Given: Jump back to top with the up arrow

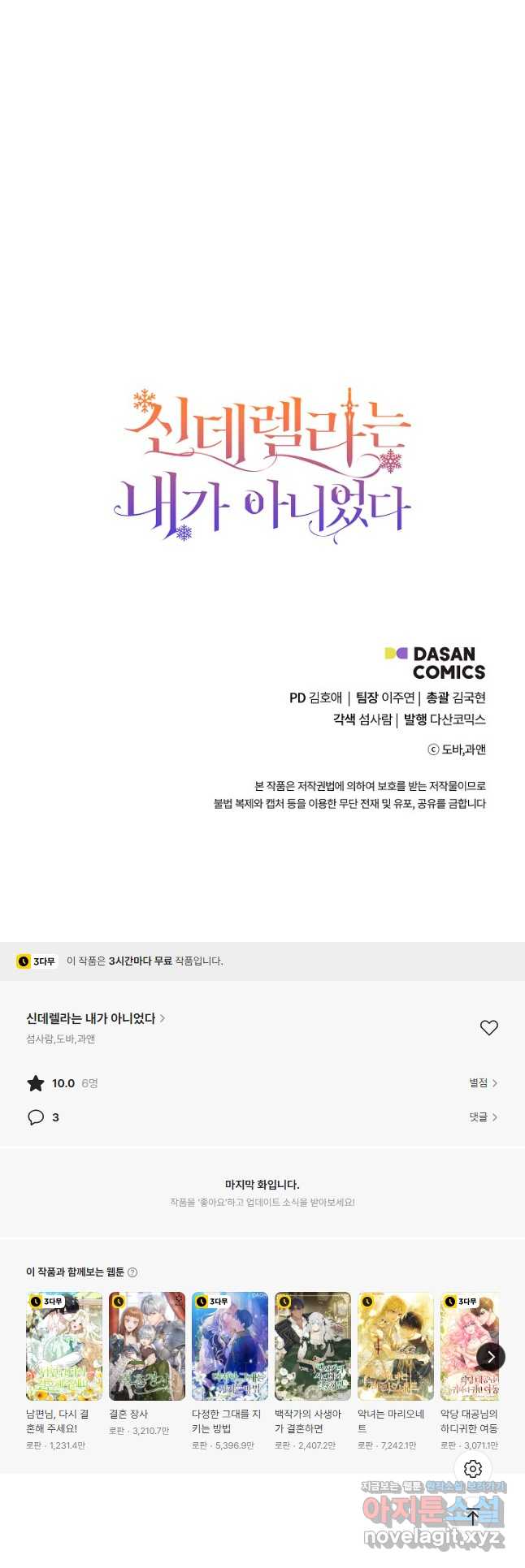Looking at the screenshot, I should (473, 1516).
